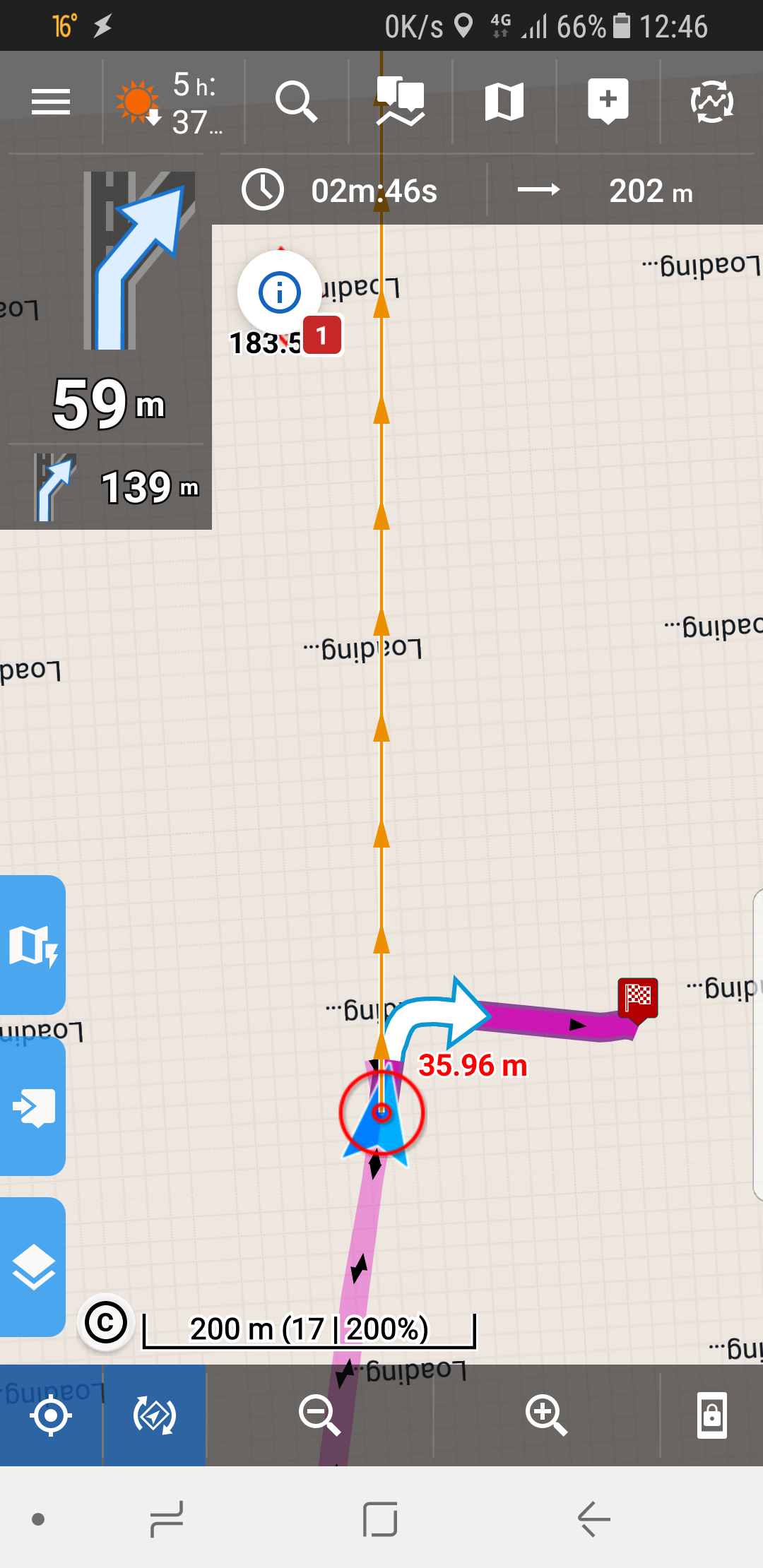Open the hamburger main menu
The height and width of the screenshot is (1568, 763).
(x=51, y=102)
